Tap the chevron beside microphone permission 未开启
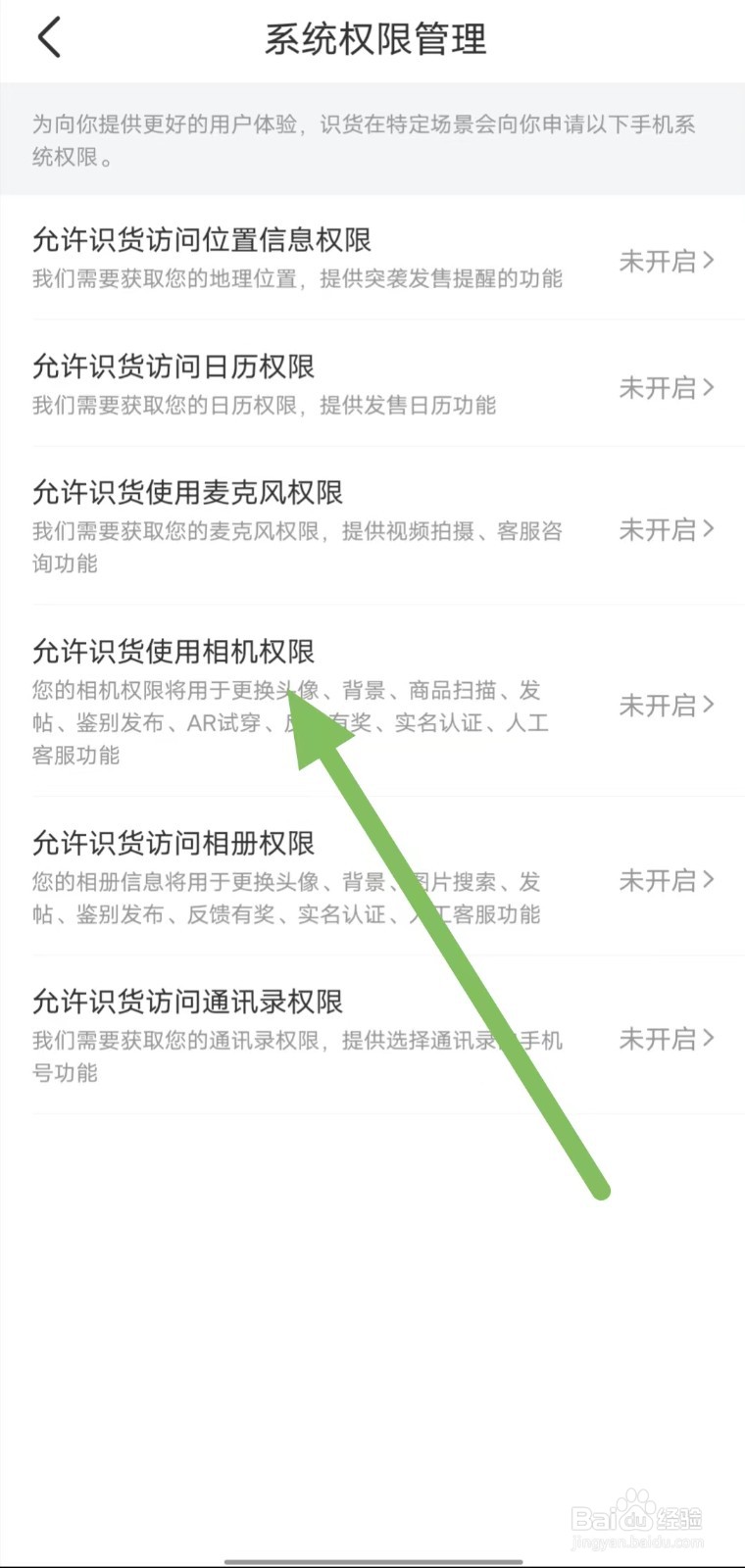Viewport: 745px width, 1568px height. click(x=711, y=530)
